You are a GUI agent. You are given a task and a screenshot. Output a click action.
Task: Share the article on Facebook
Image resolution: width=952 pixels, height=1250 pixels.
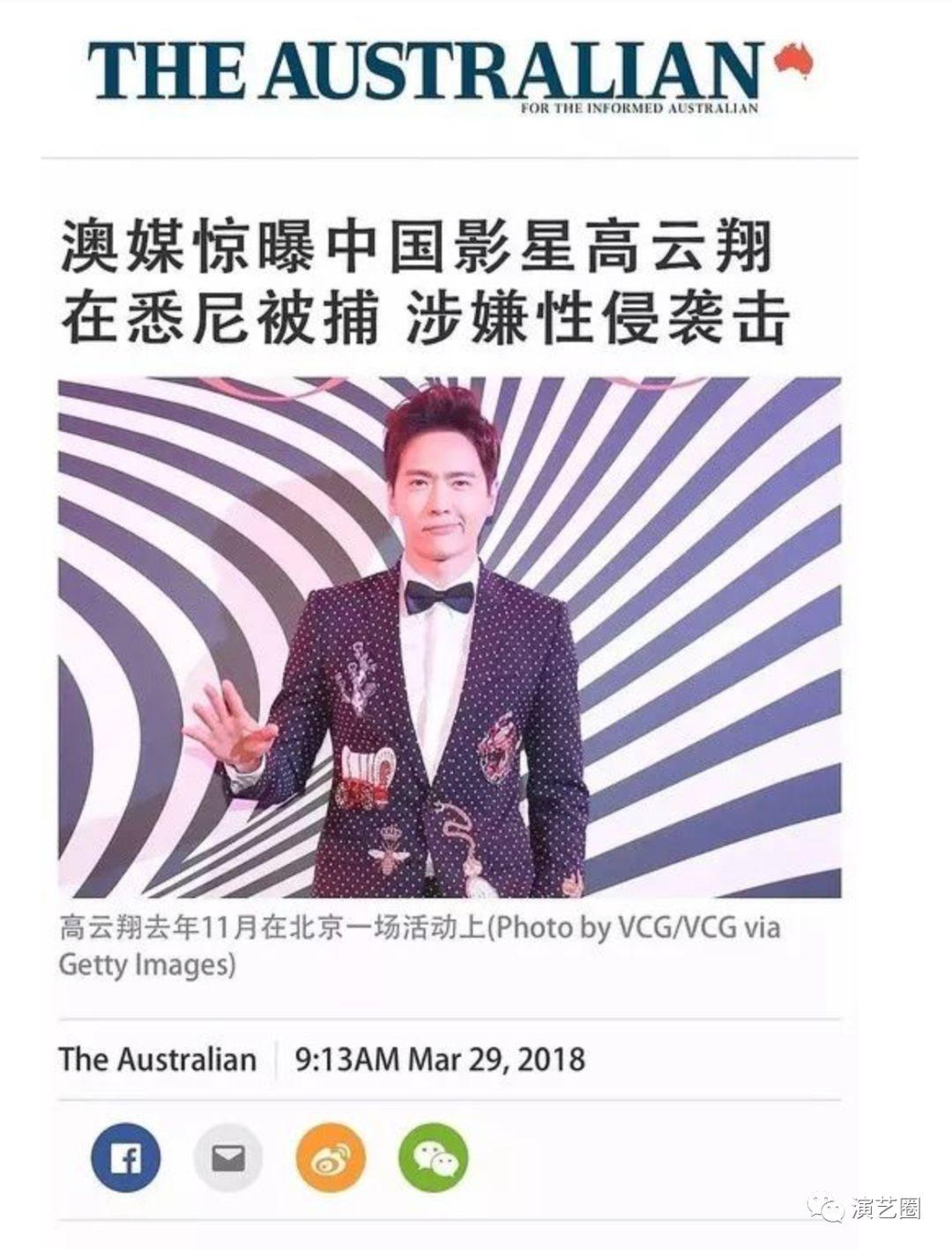coord(126,1157)
